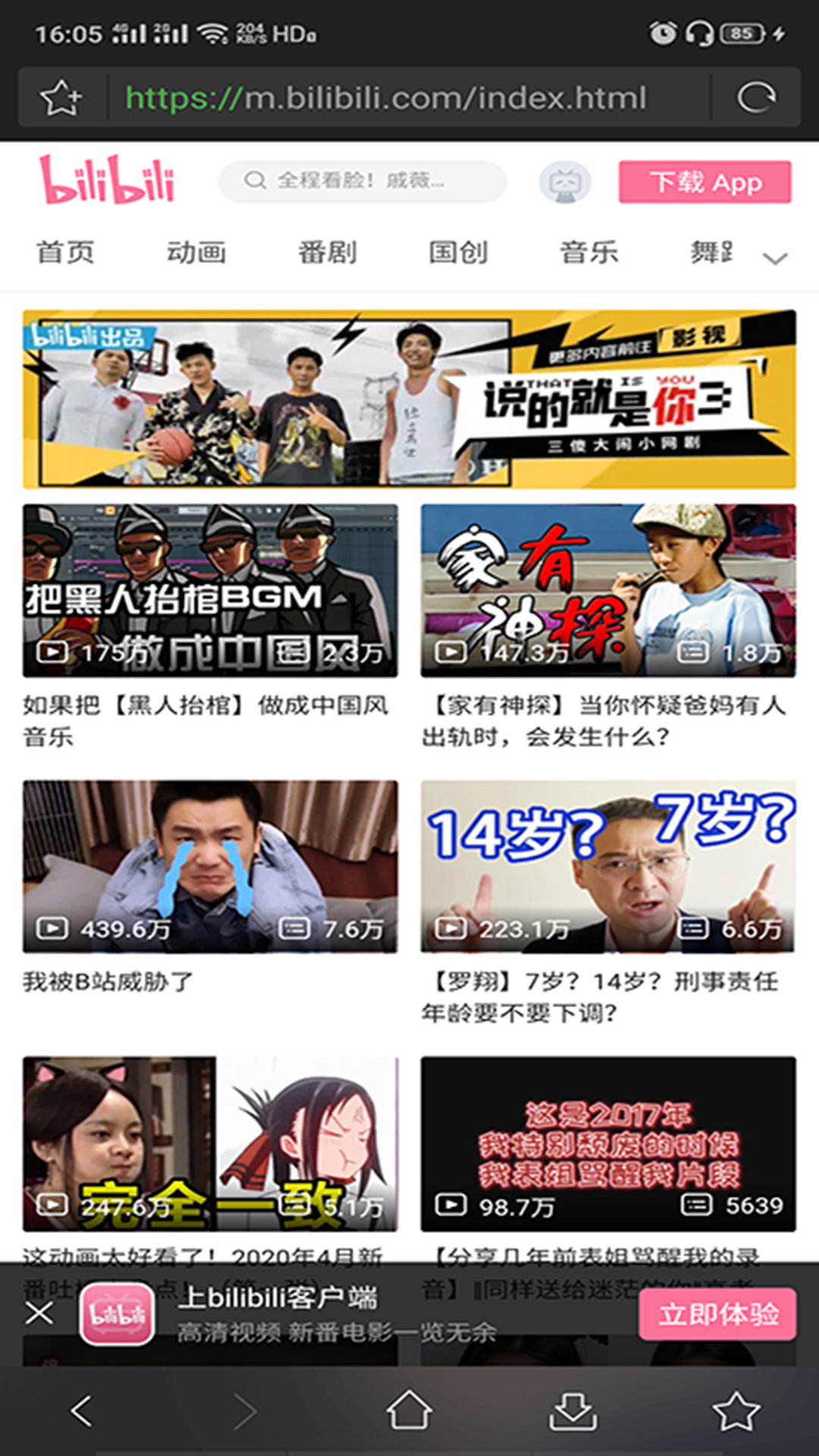The width and height of the screenshot is (819, 1456).
Task: Open the browser downloads icon
Action: point(573,1411)
